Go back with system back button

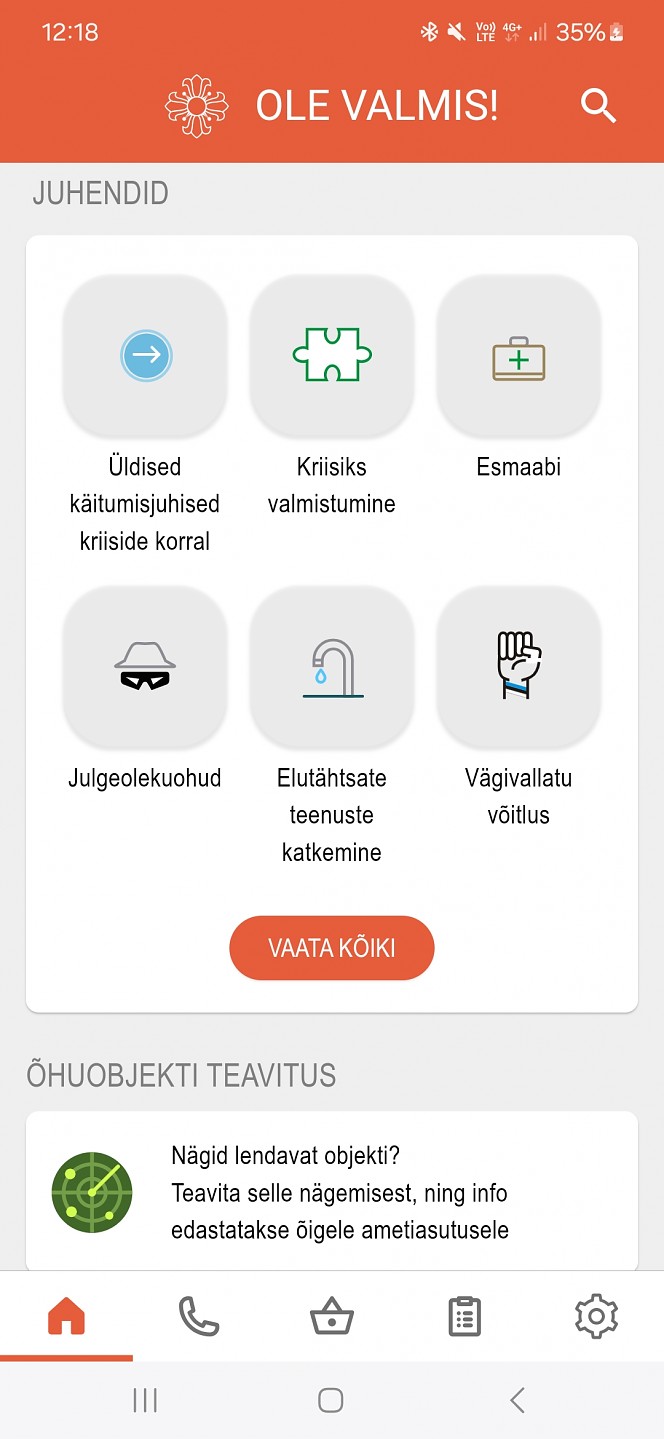517,1400
